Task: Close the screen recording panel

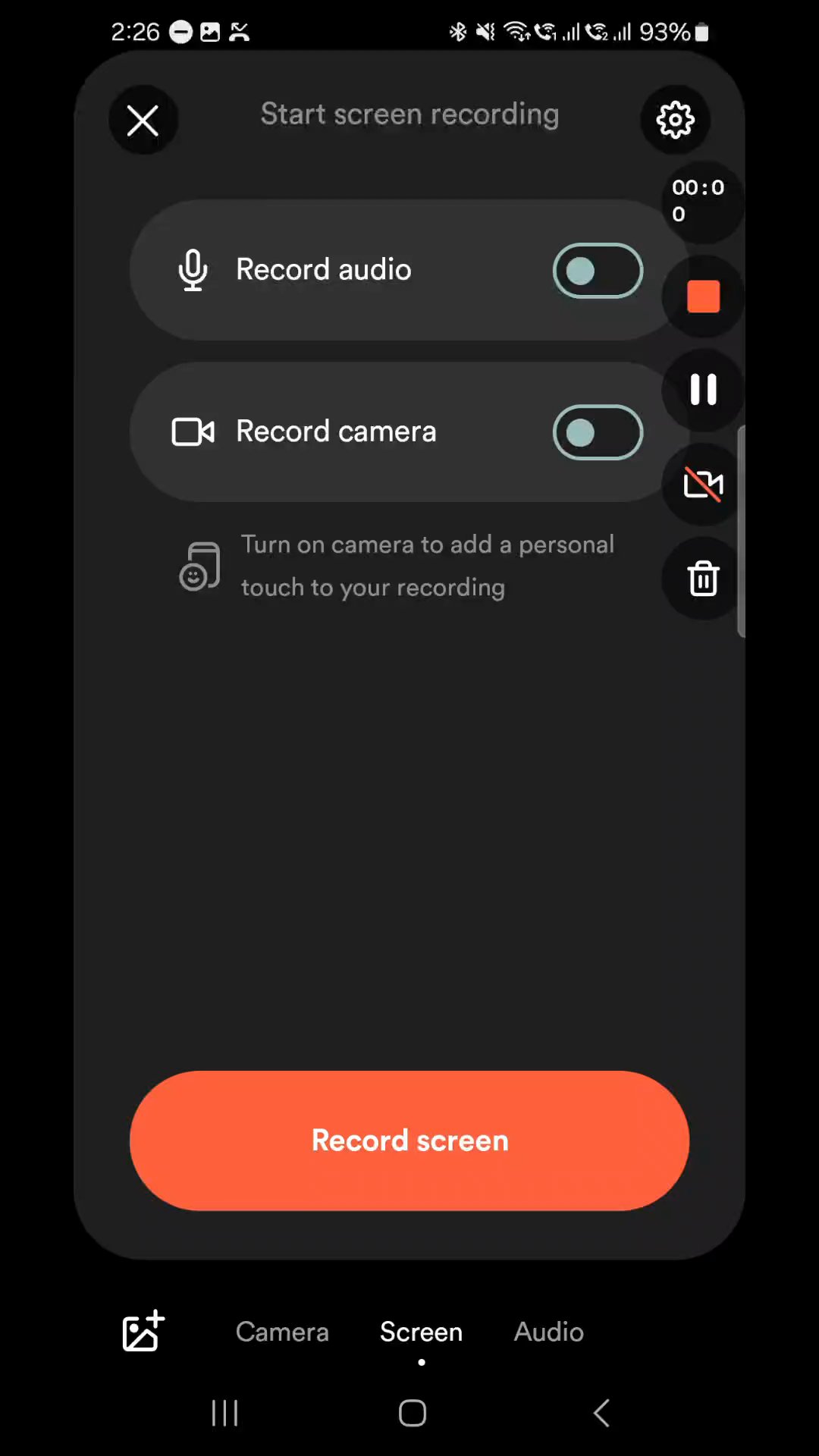Action: pos(143,120)
